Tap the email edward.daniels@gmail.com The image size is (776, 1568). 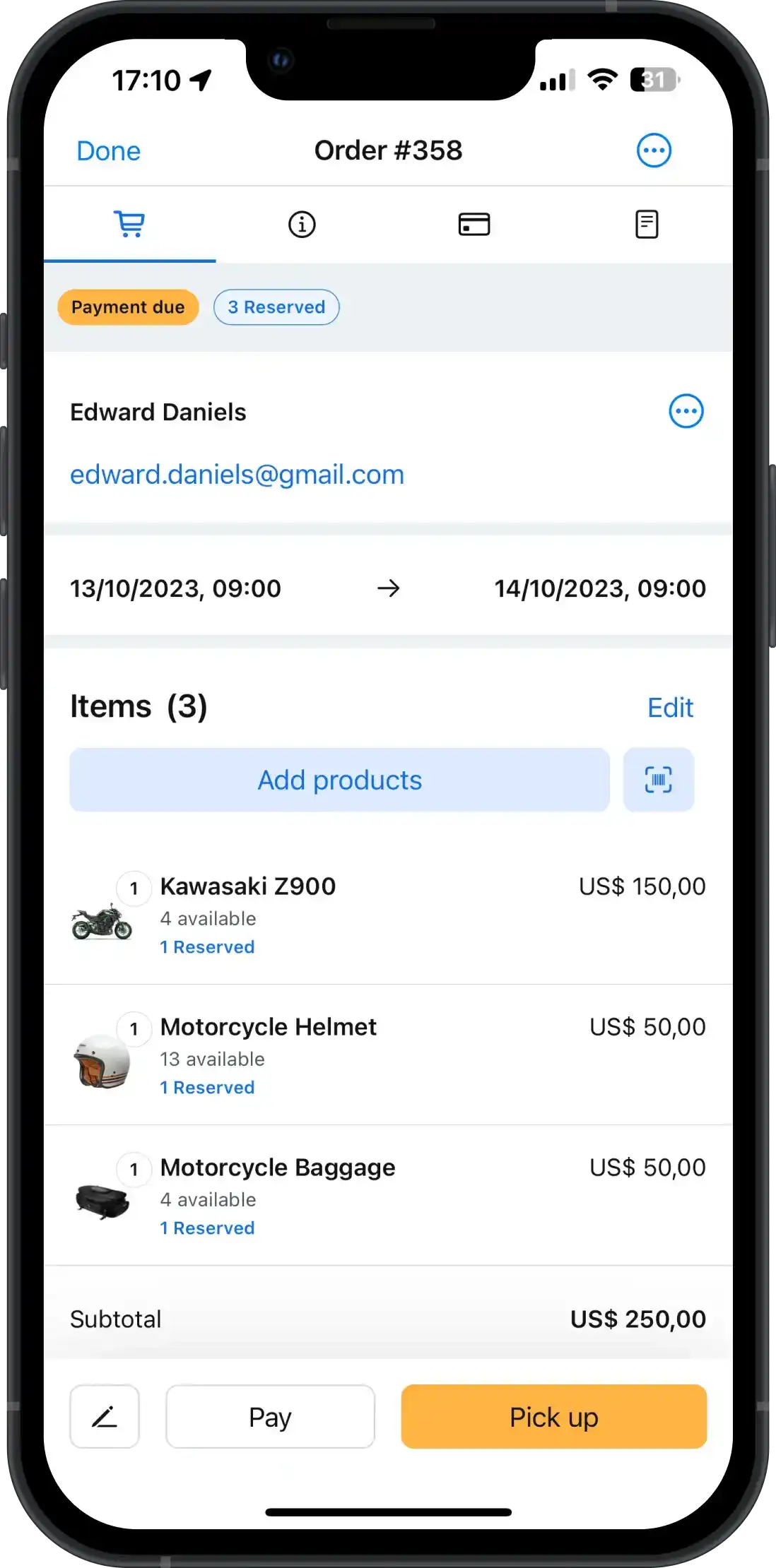pyautogui.click(x=237, y=475)
